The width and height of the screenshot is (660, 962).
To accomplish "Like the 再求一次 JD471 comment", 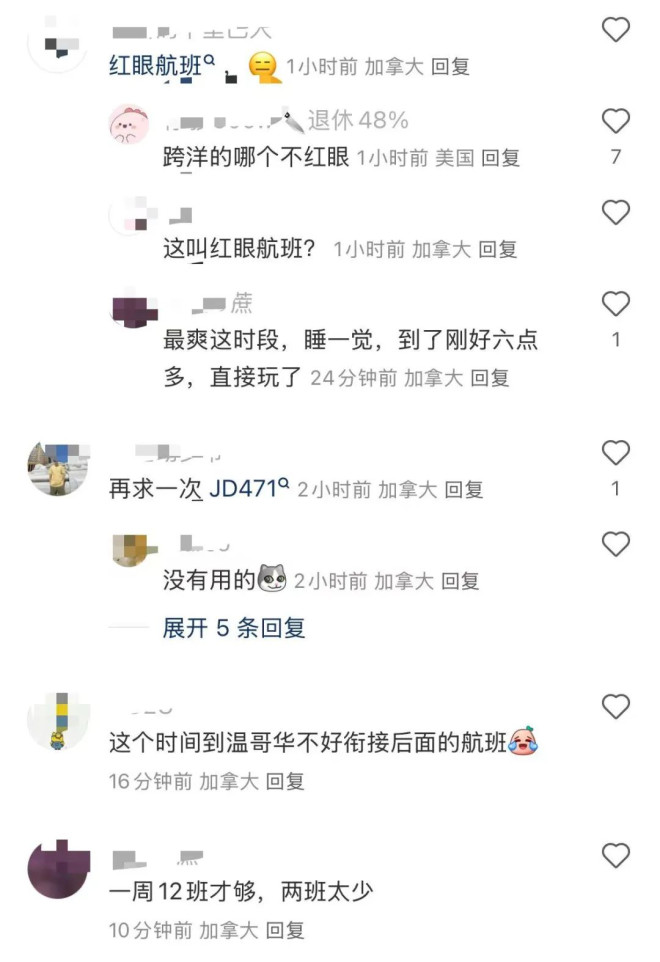I will (x=616, y=453).
